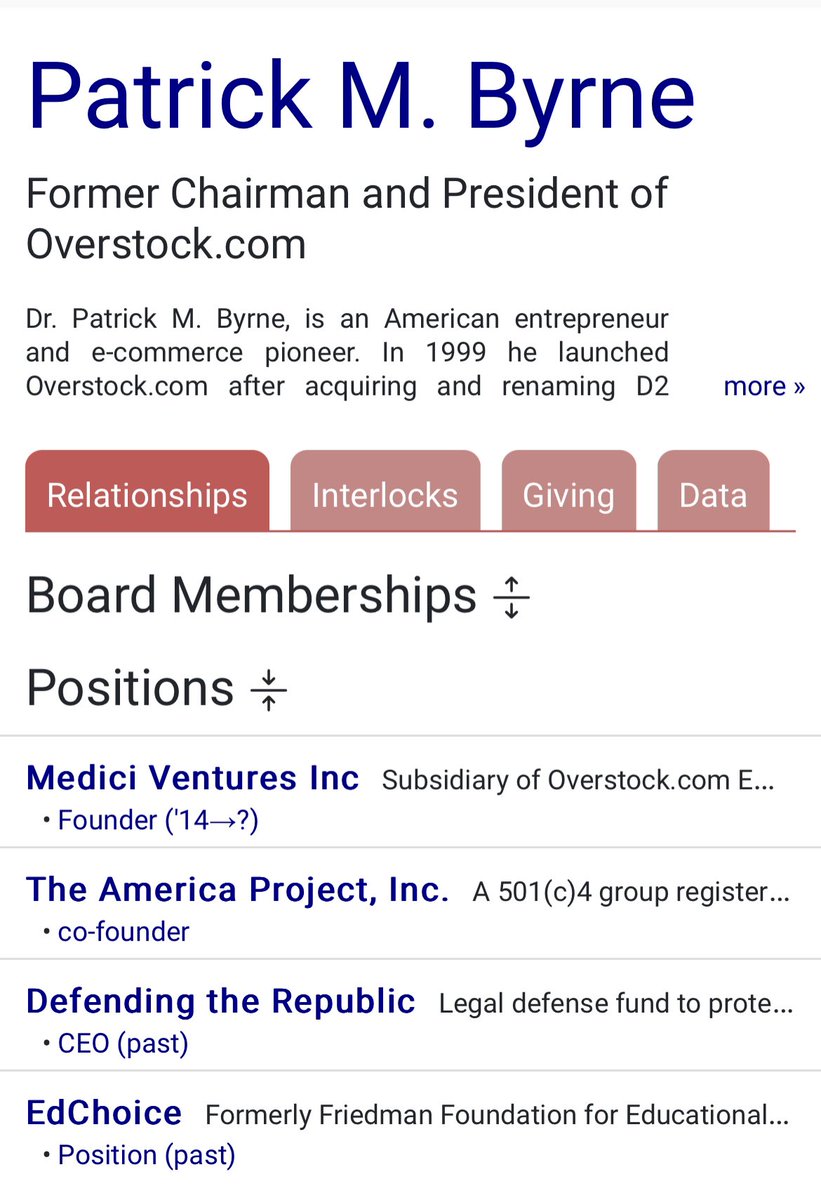Open The America Project, Inc. page

[237, 889]
